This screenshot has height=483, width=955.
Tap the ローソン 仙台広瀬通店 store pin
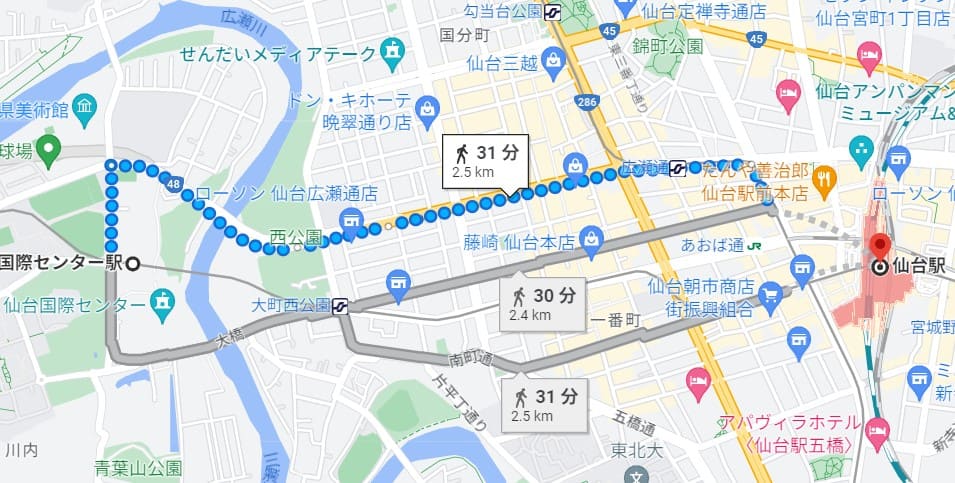(350, 219)
